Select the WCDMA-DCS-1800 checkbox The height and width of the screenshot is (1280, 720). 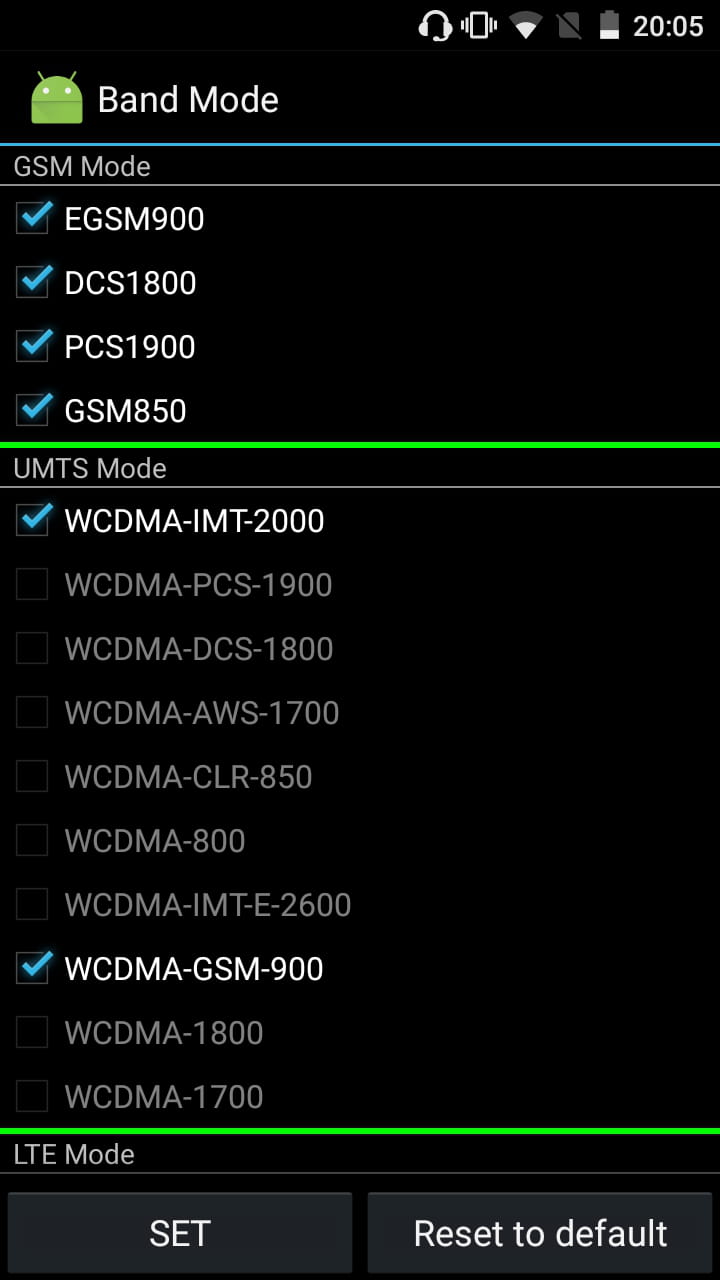click(33, 648)
